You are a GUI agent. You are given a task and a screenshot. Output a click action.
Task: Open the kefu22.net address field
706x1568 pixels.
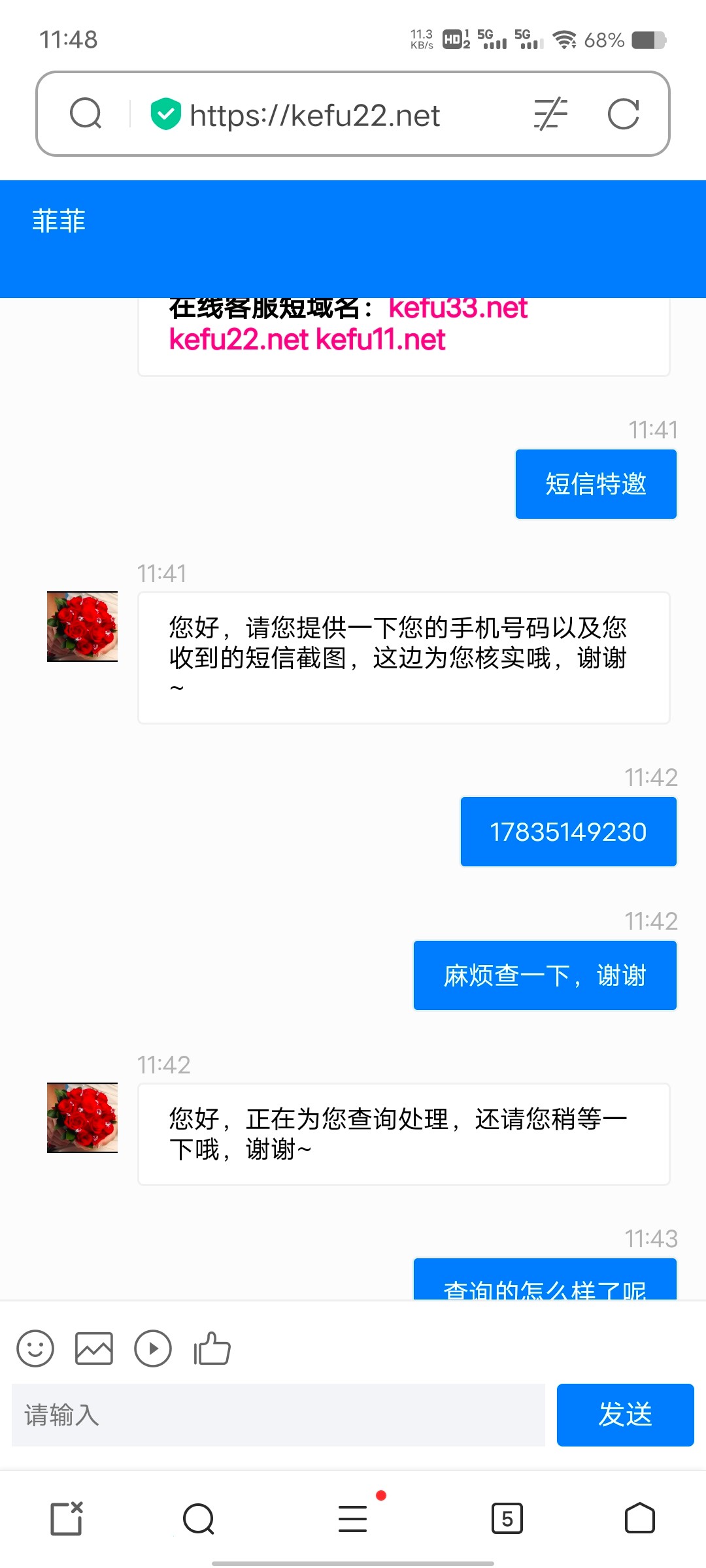pos(314,115)
